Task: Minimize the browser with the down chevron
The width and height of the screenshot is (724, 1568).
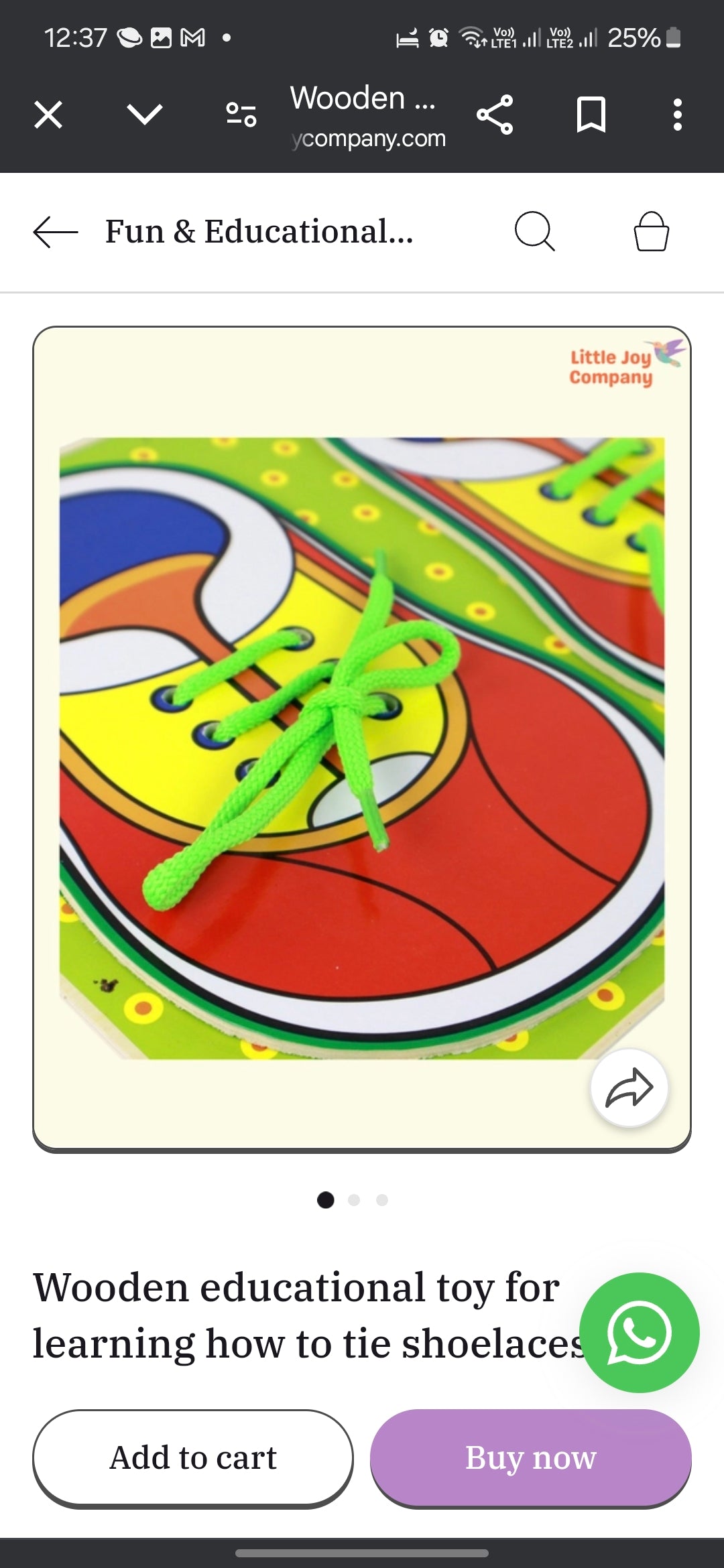Action: click(145, 115)
